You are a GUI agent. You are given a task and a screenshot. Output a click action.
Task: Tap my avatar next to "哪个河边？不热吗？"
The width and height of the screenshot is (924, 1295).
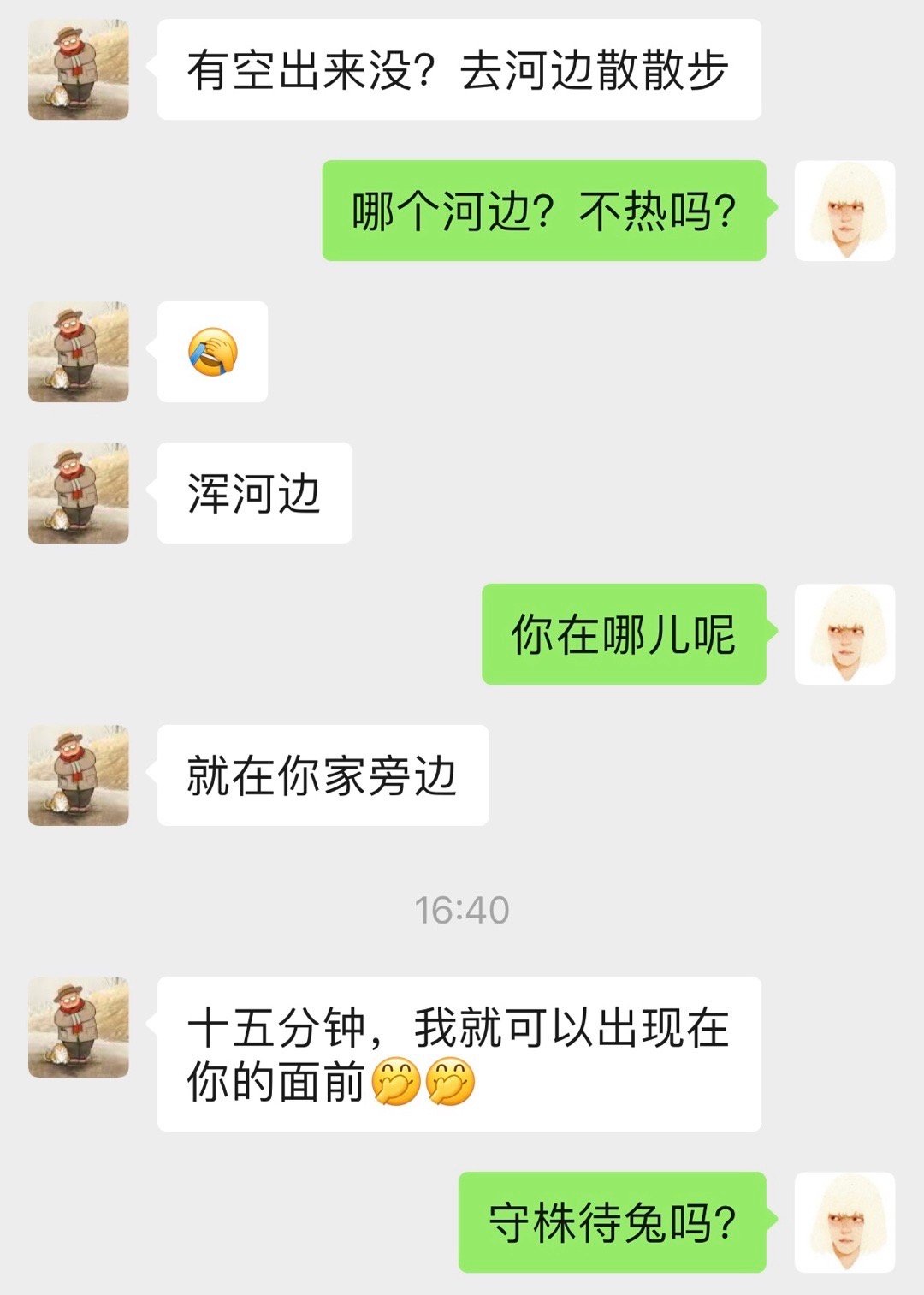click(844, 211)
